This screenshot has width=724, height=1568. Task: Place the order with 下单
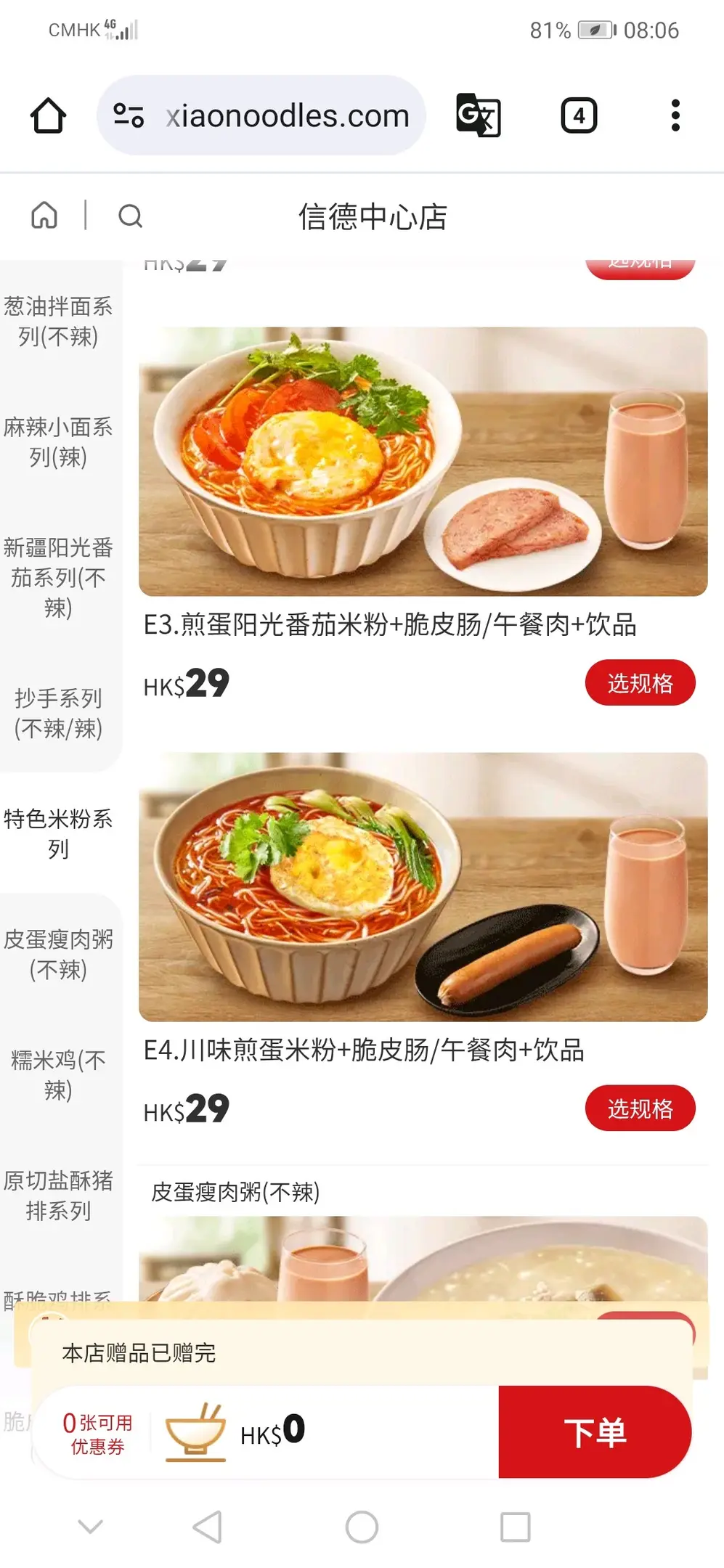(x=595, y=1432)
